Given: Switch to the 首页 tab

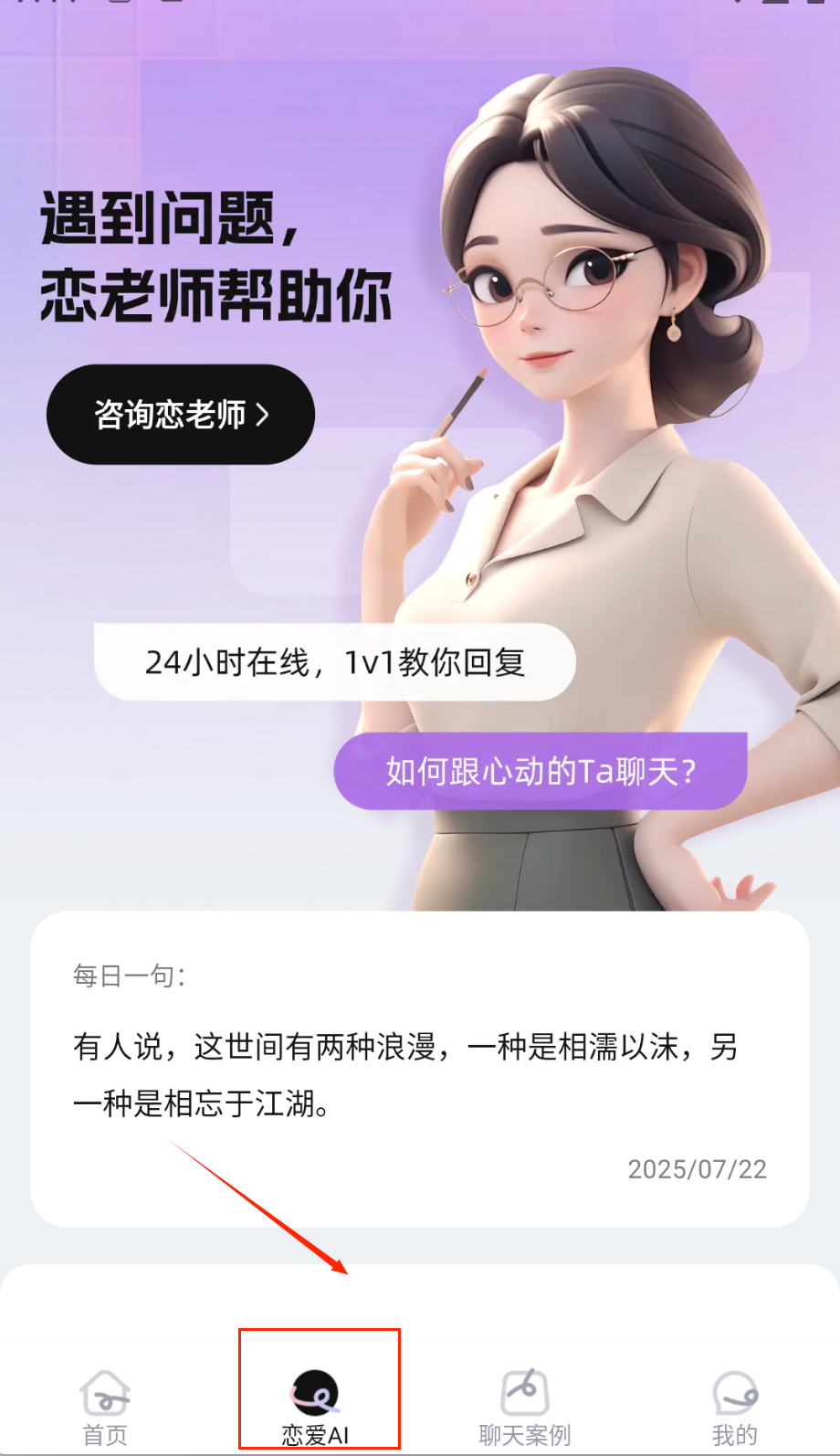Looking at the screenshot, I should pos(105,1407).
